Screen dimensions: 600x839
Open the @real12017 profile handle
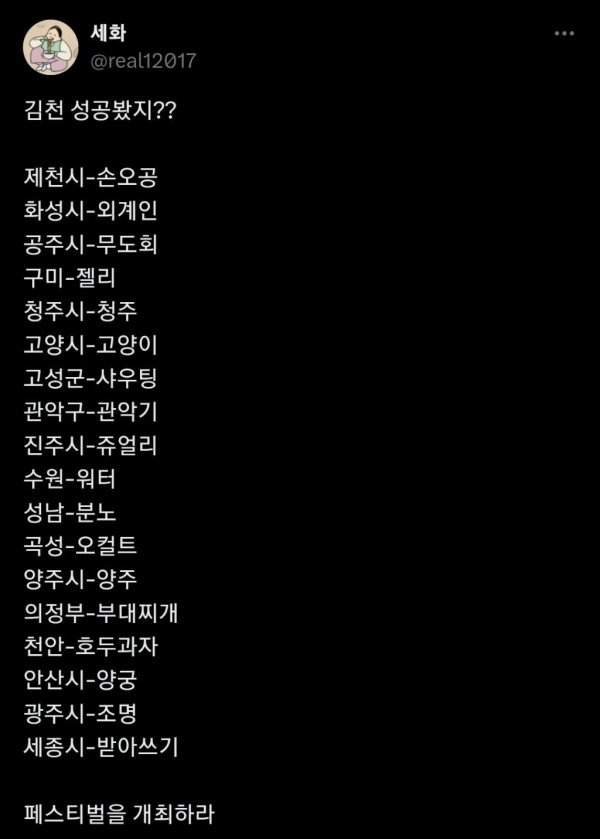(x=143, y=60)
